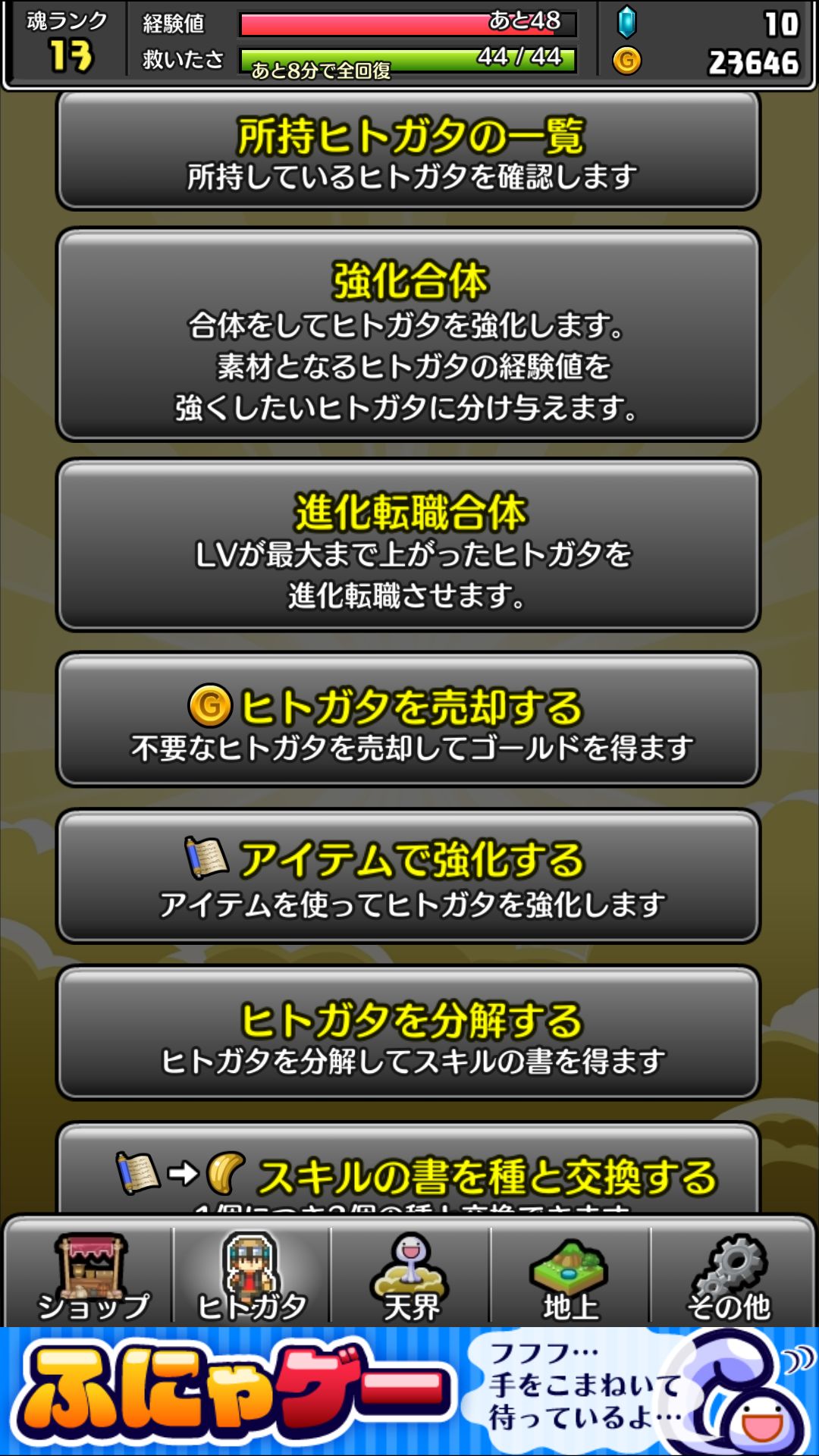The image size is (819, 1456).
Task: Select 進化転職合体 evolution job change
Action: (x=409, y=550)
